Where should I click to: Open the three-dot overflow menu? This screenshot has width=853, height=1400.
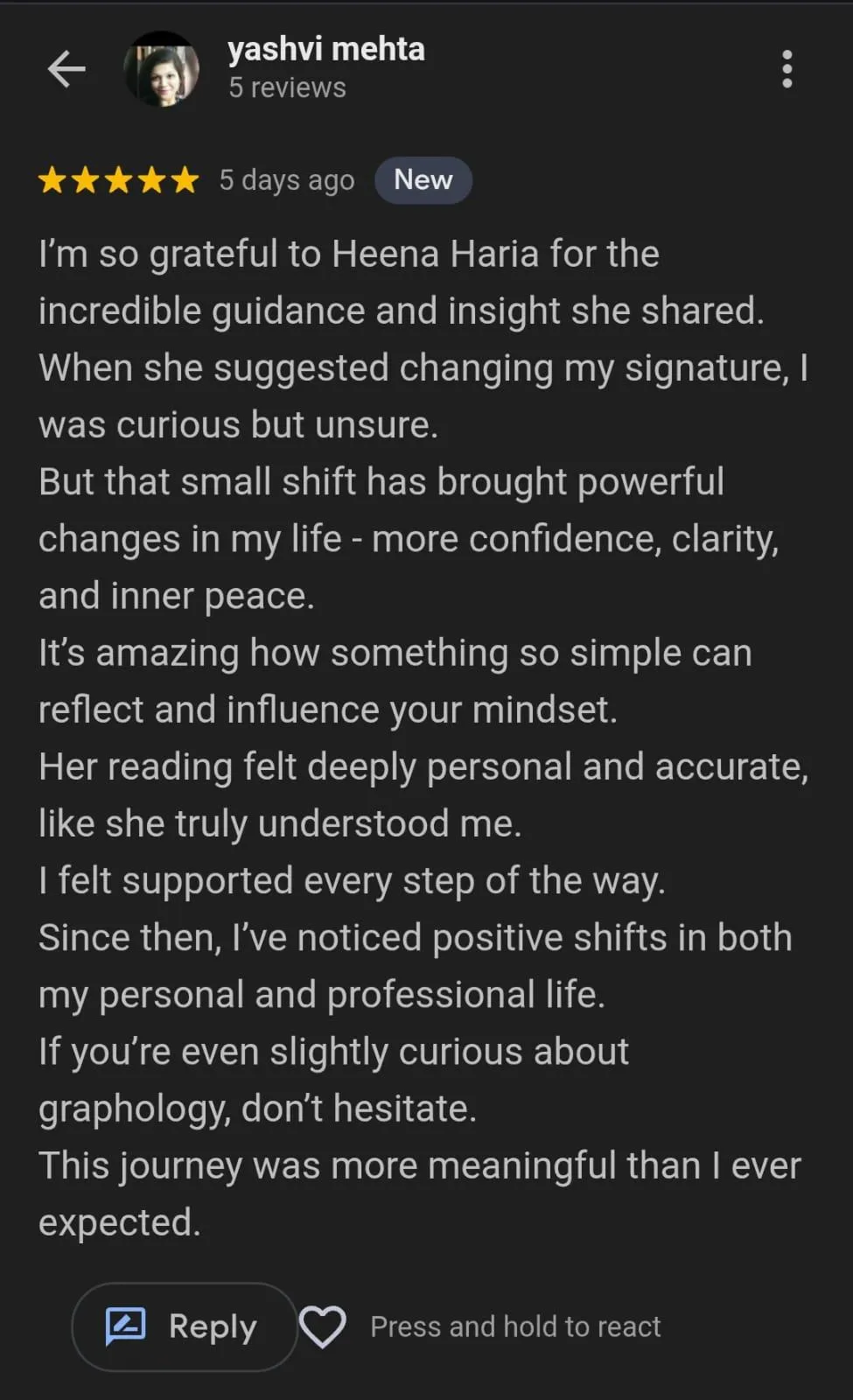coord(787,69)
